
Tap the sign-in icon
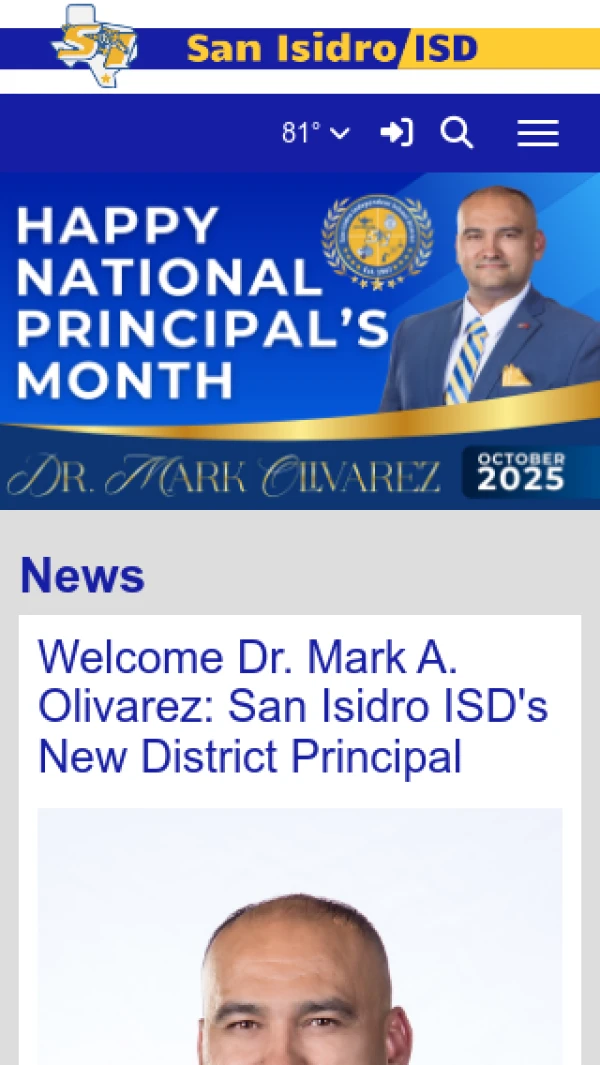[396, 133]
